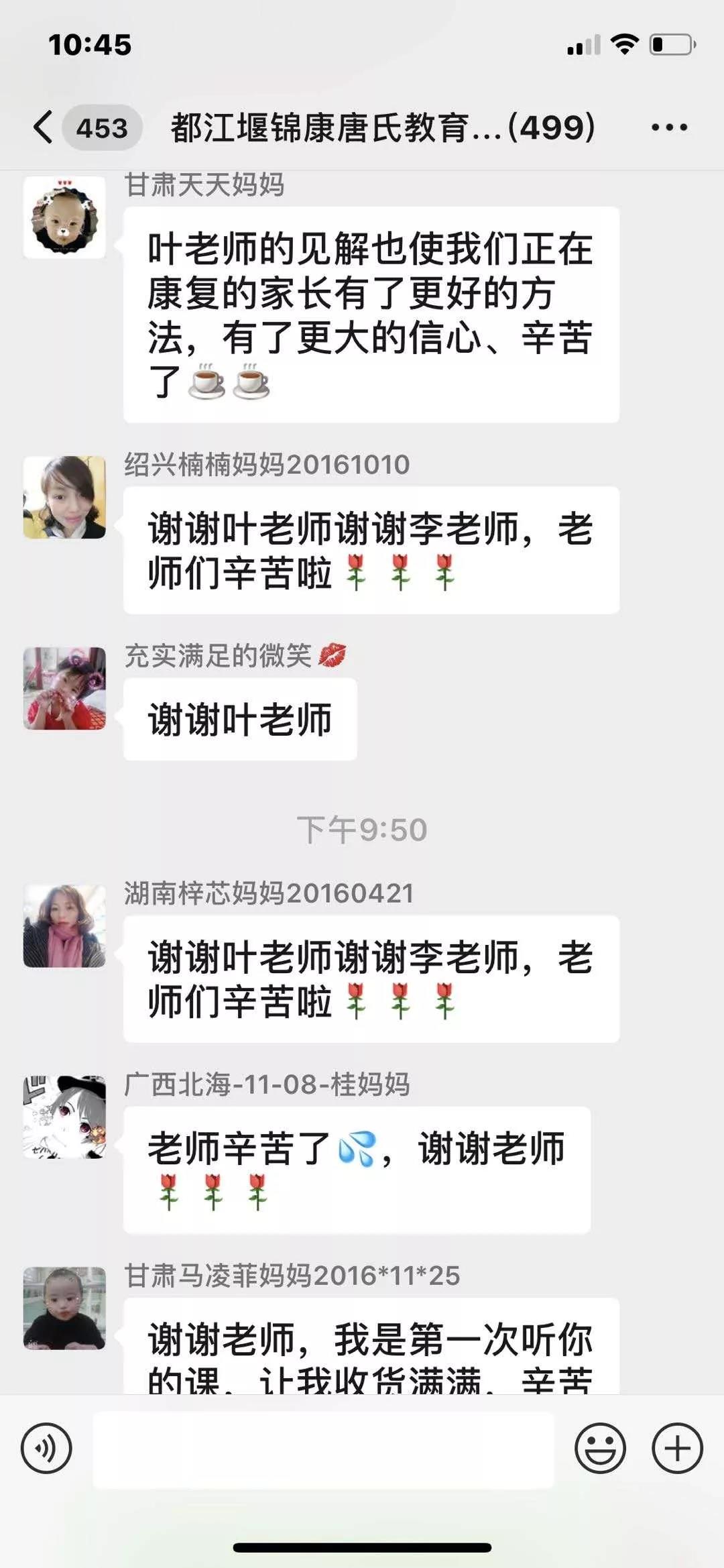
Task: Open 广西北海-11-08-桂妈妈's avatar
Action: pyautogui.click(x=64, y=1117)
